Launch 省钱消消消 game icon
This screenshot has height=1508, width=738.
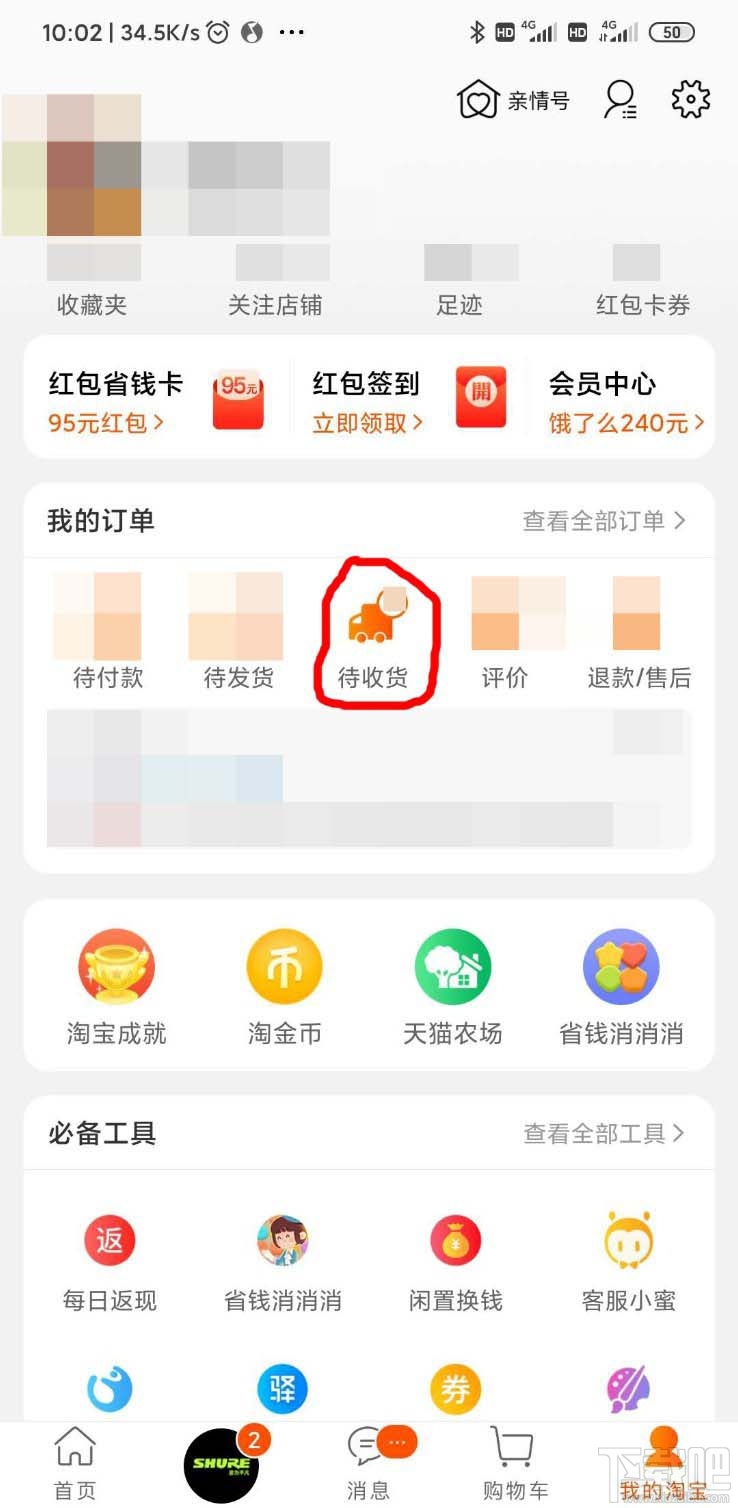point(621,965)
